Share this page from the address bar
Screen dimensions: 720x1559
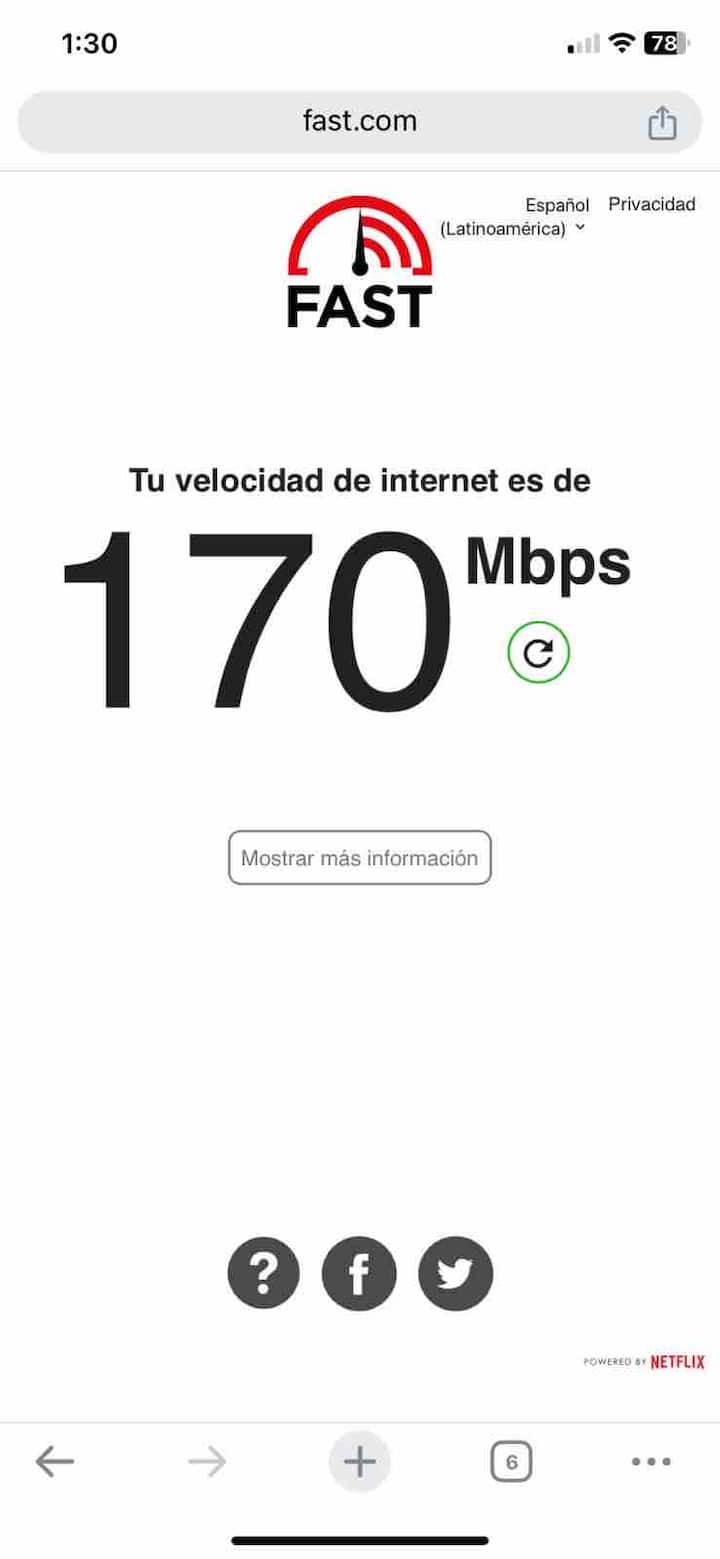pyautogui.click(x=662, y=123)
